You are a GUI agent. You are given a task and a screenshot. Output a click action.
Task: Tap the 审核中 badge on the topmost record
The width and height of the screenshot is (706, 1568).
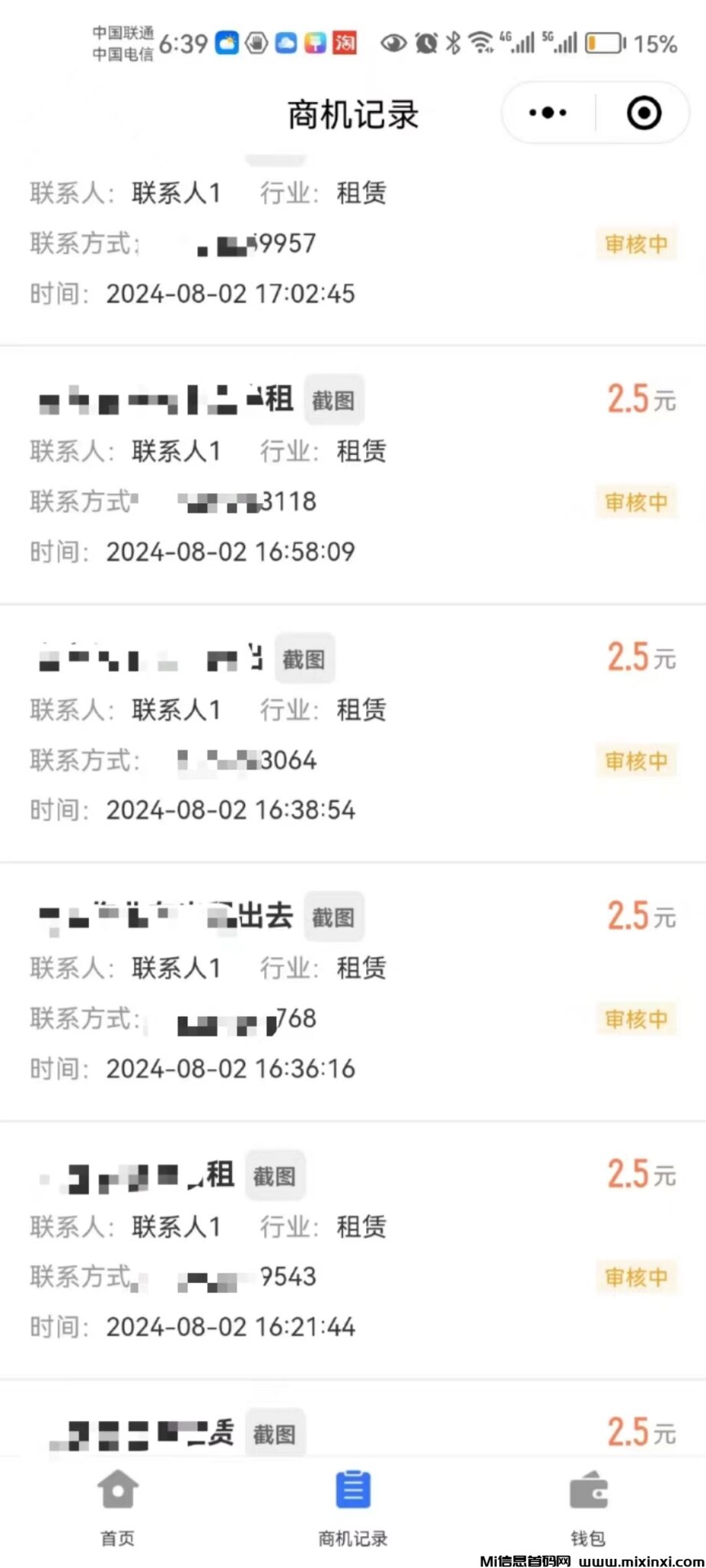(636, 243)
